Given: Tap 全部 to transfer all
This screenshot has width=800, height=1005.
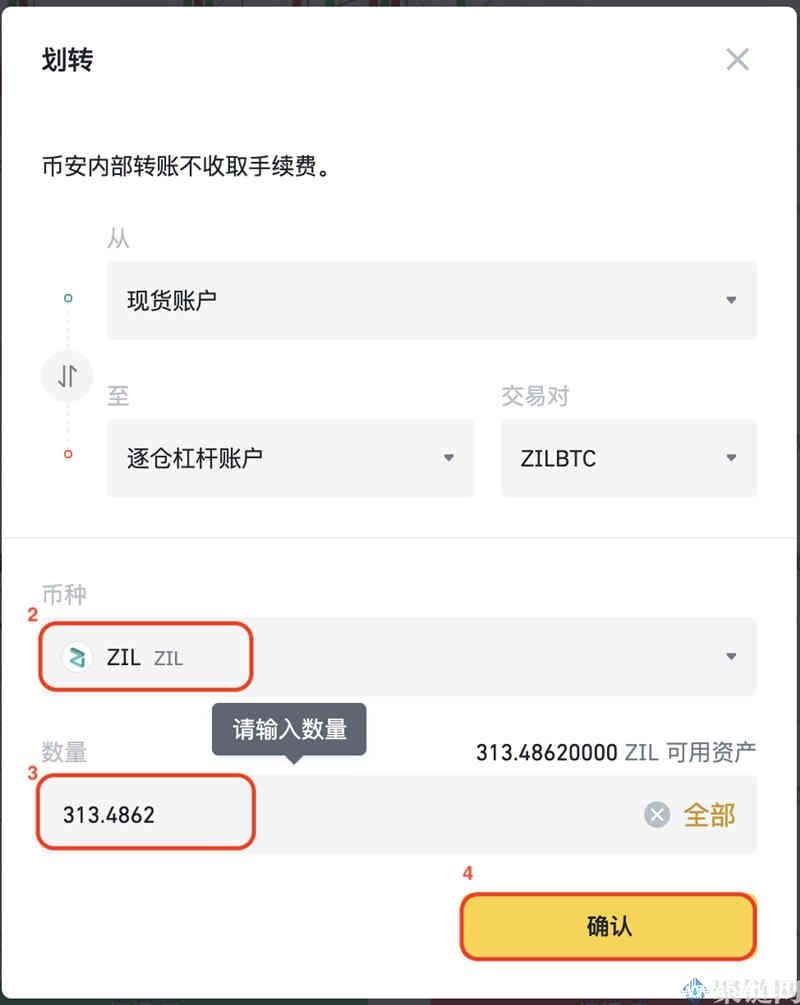Looking at the screenshot, I should point(709,815).
